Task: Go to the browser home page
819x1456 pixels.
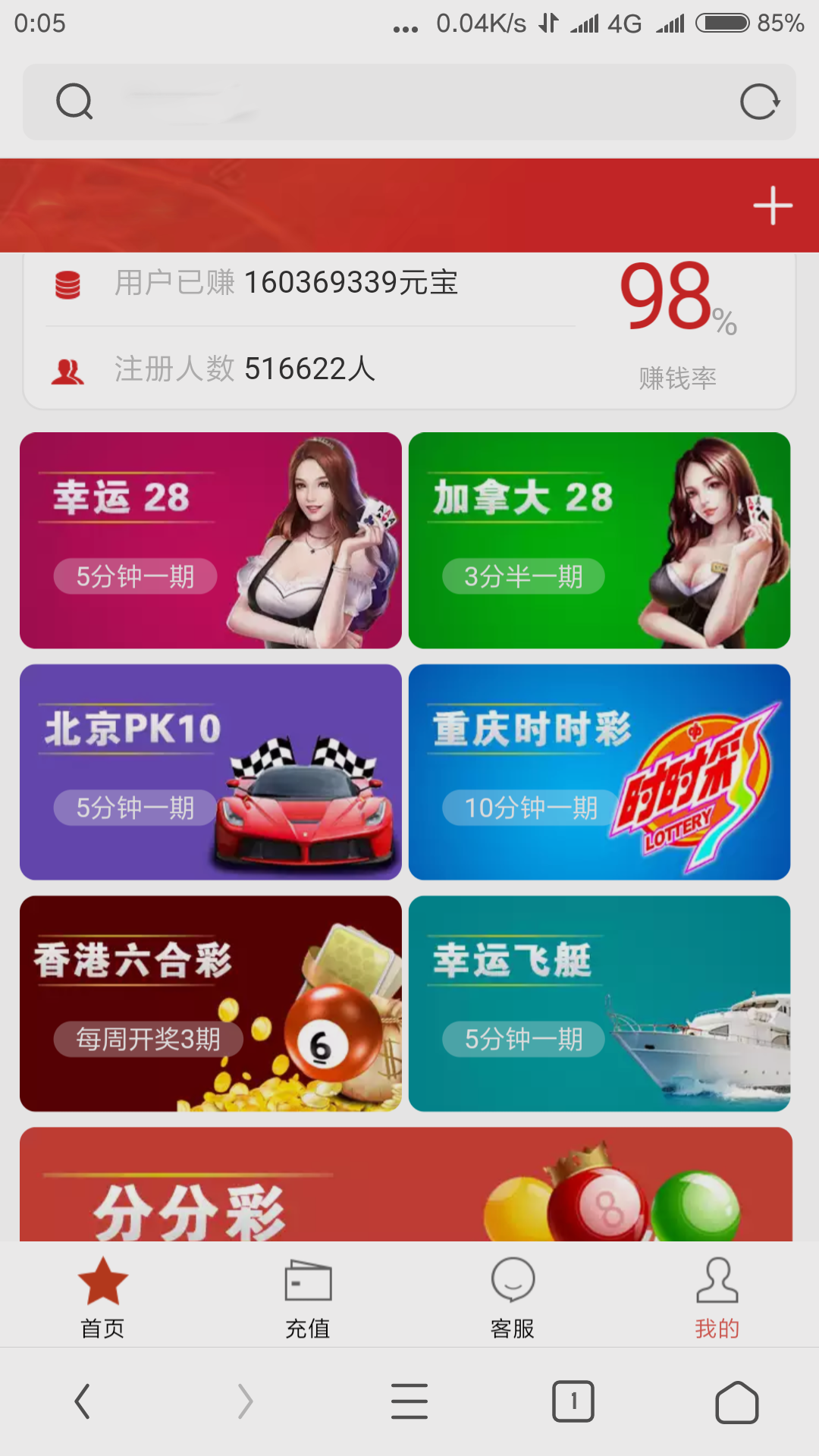Action: coord(736,1401)
